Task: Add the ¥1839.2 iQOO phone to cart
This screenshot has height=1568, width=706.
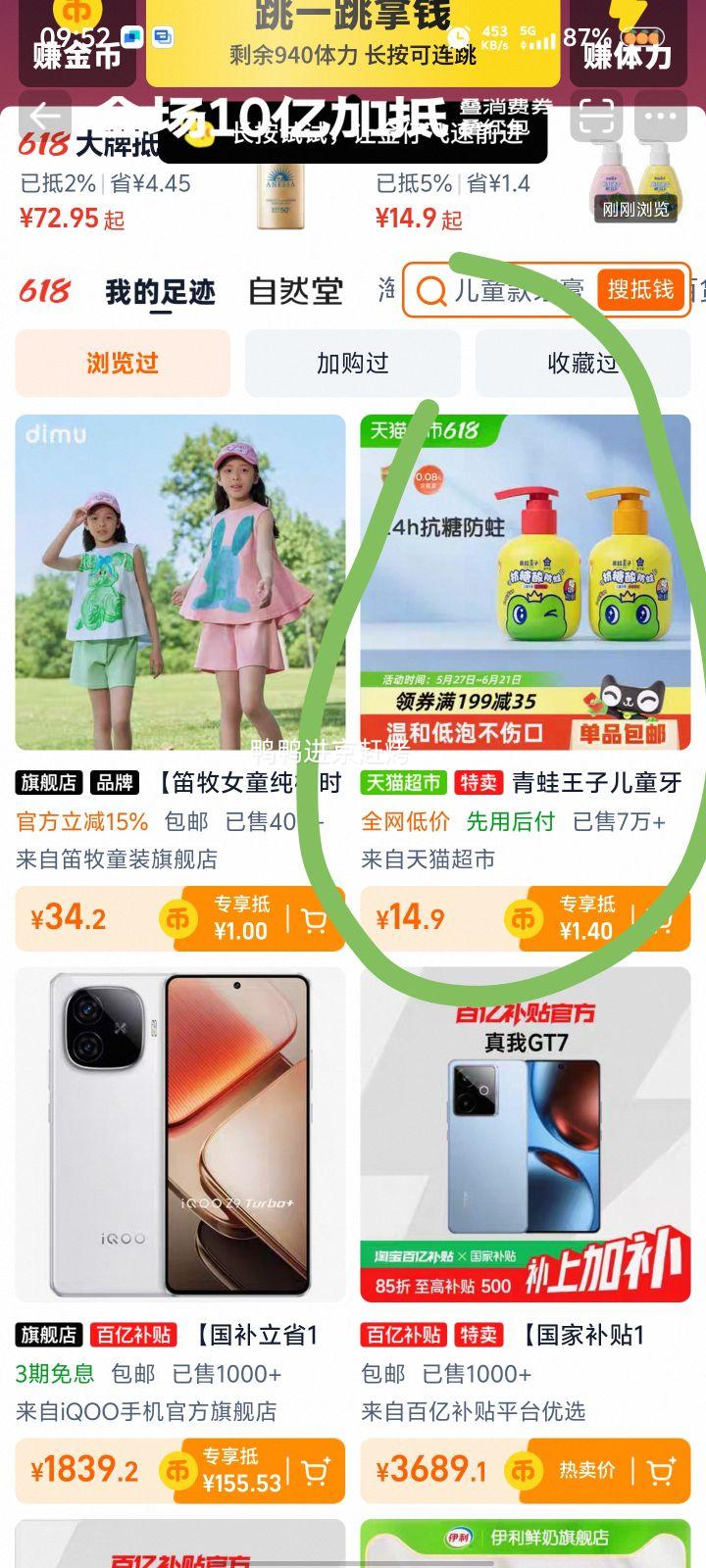Action: pyautogui.click(x=314, y=1472)
